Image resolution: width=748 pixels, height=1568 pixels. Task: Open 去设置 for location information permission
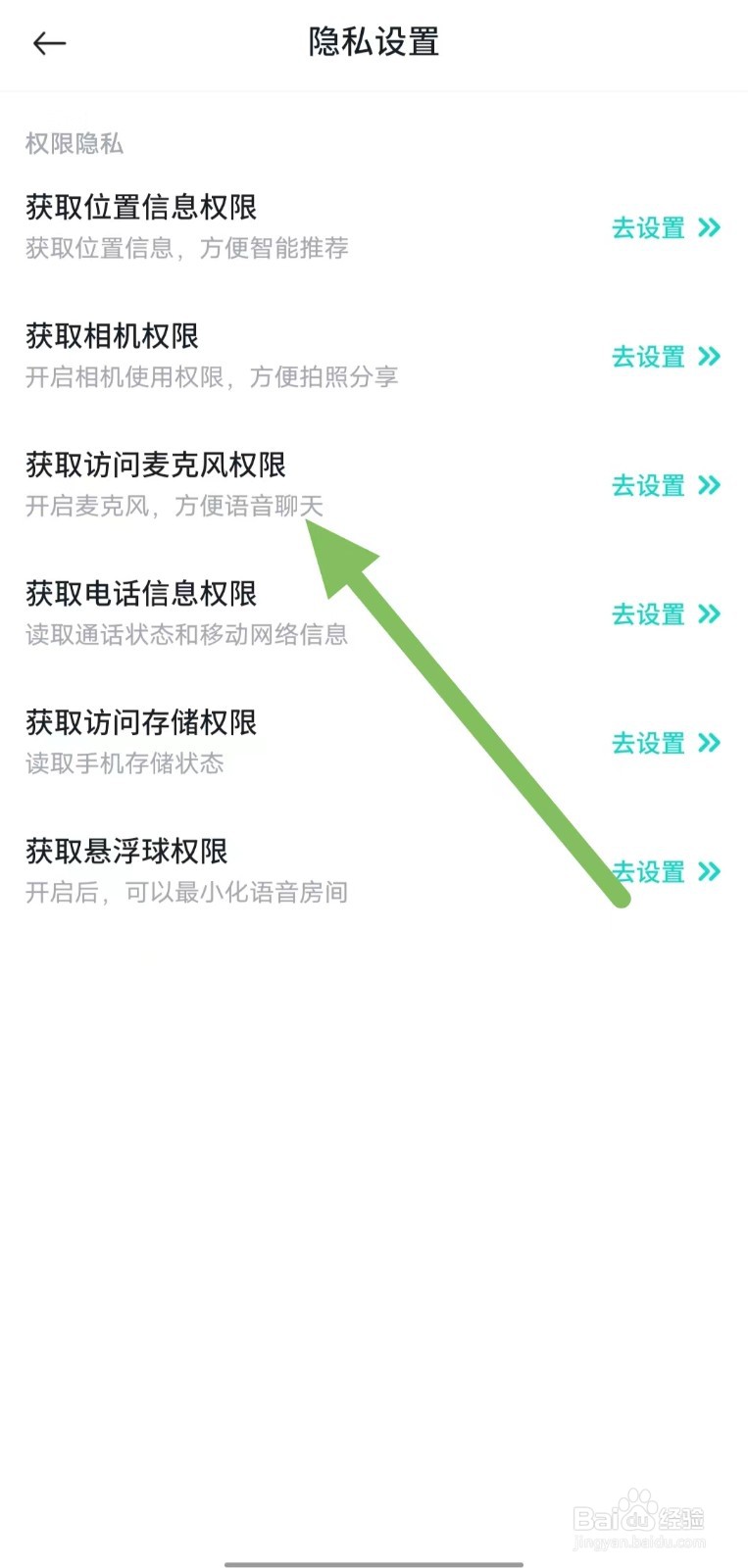(648, 228)
